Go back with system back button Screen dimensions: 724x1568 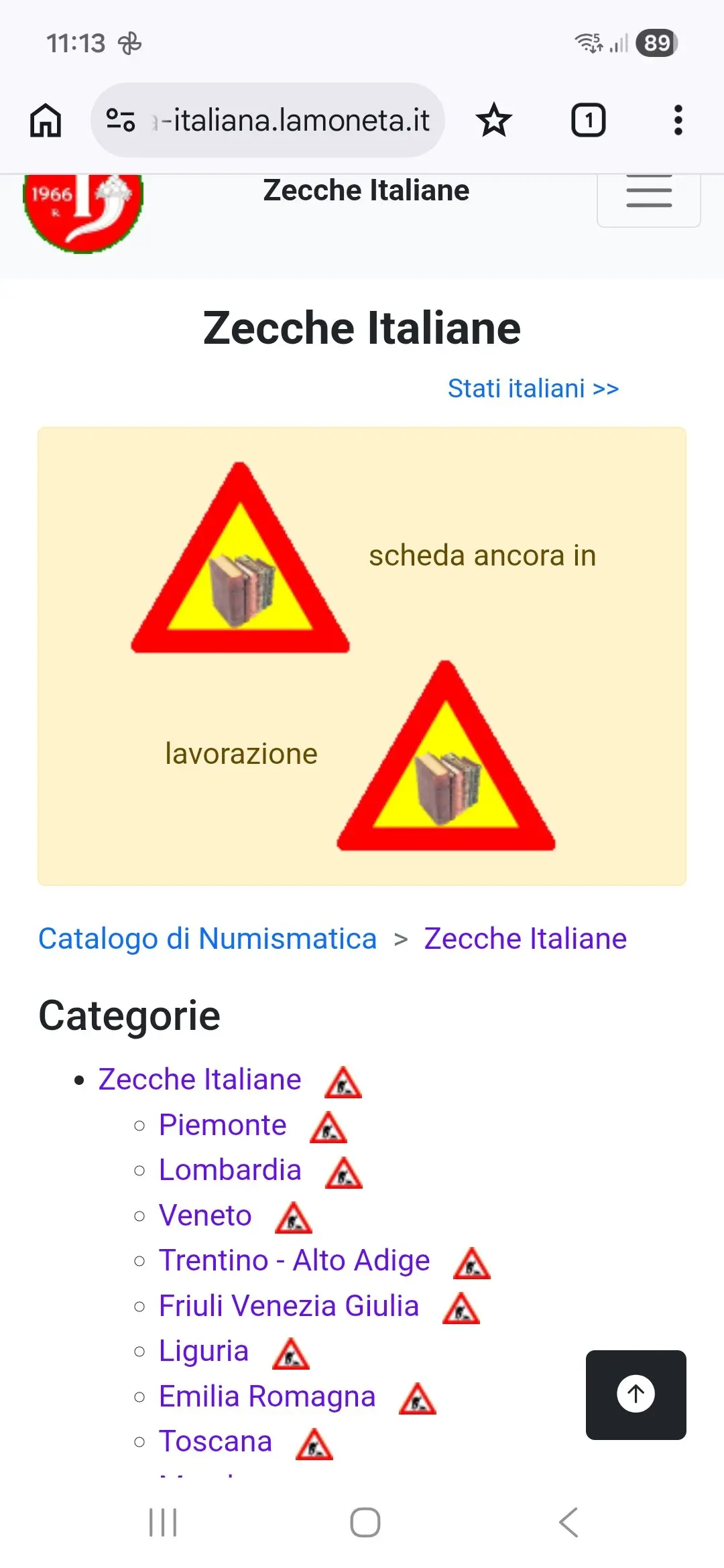pyautogui.click(x=568, y=1522)
